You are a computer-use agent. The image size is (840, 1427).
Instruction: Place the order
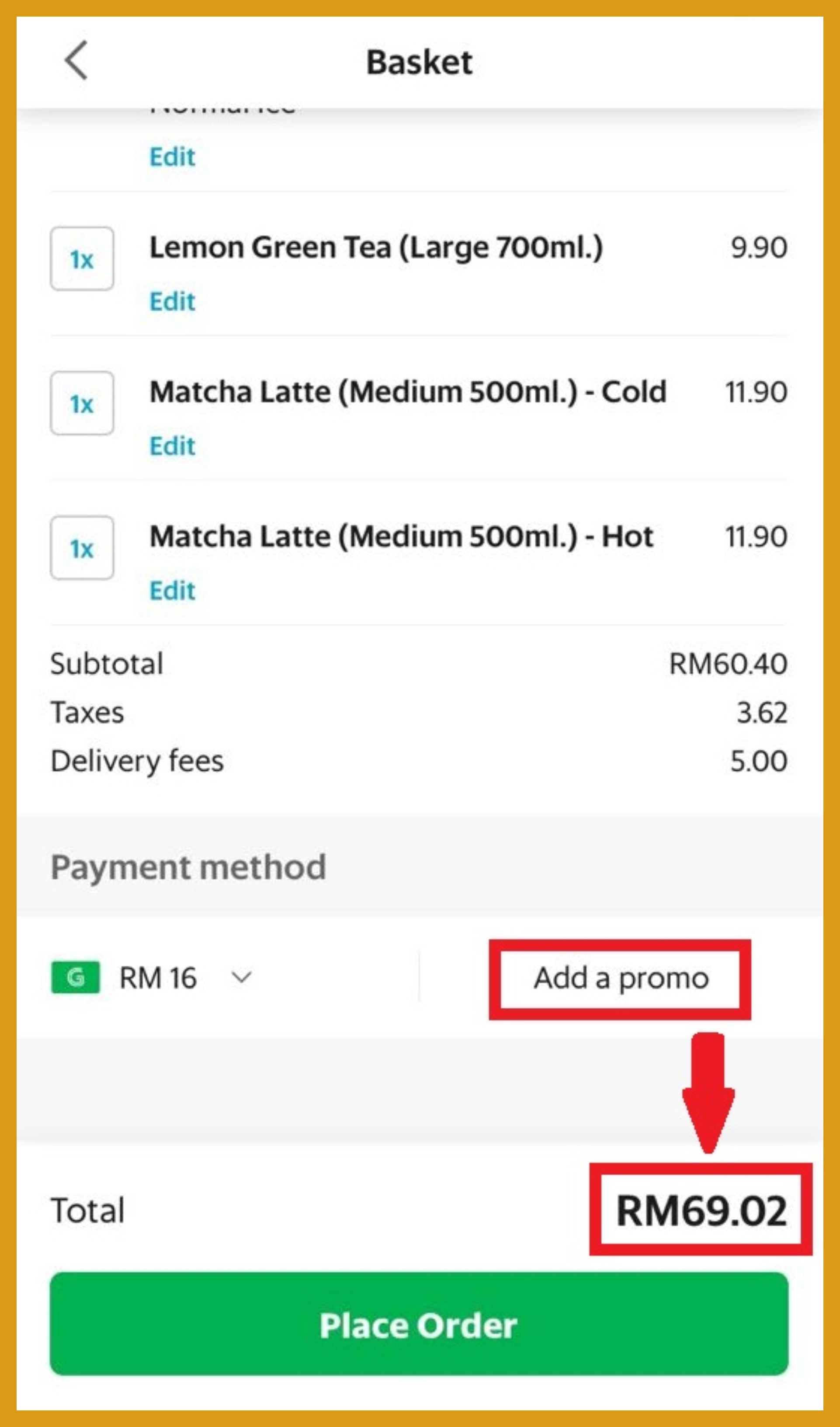(x=419, y=1326)
